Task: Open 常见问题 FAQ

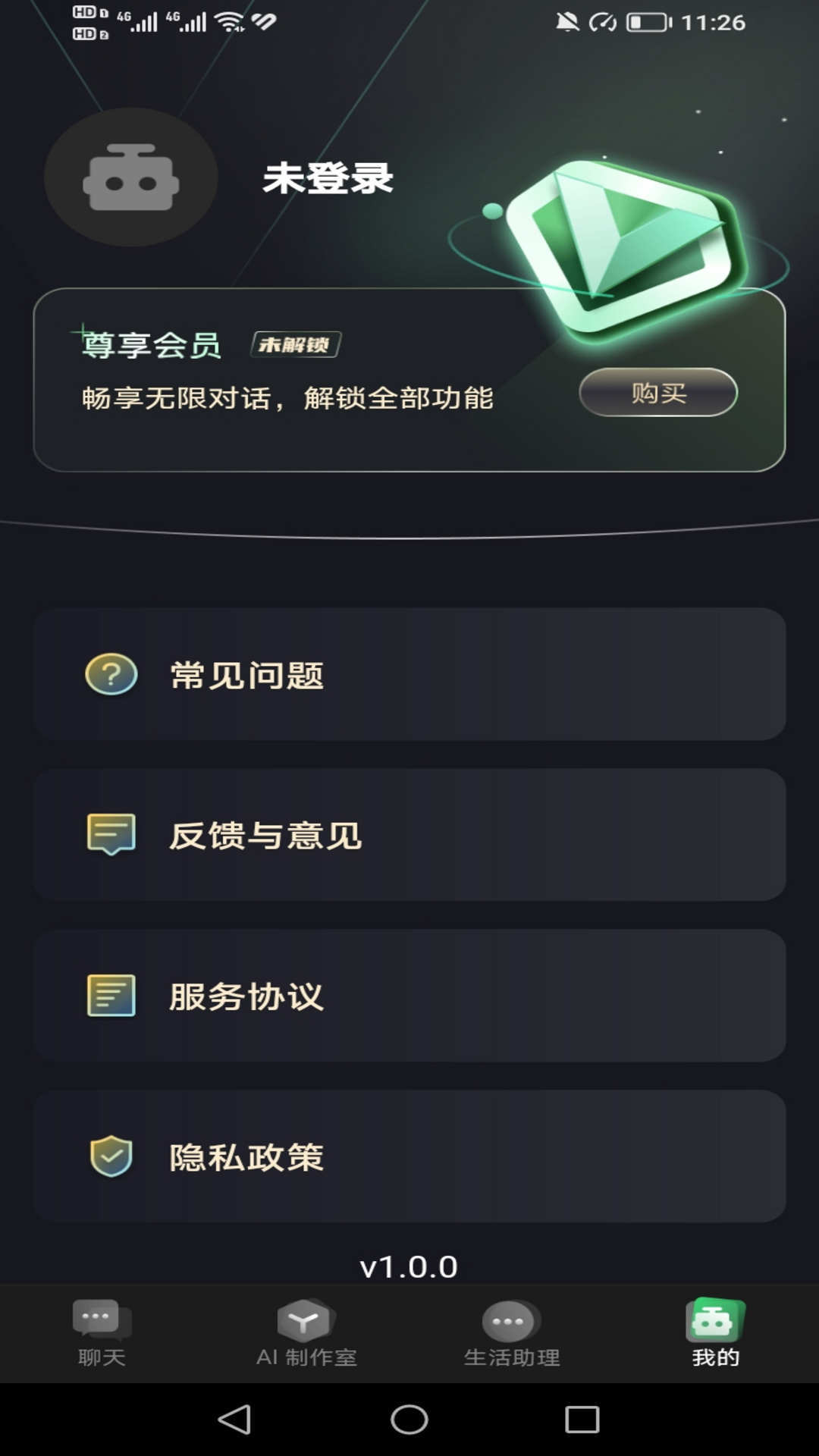Action: (x=409, y=674)
